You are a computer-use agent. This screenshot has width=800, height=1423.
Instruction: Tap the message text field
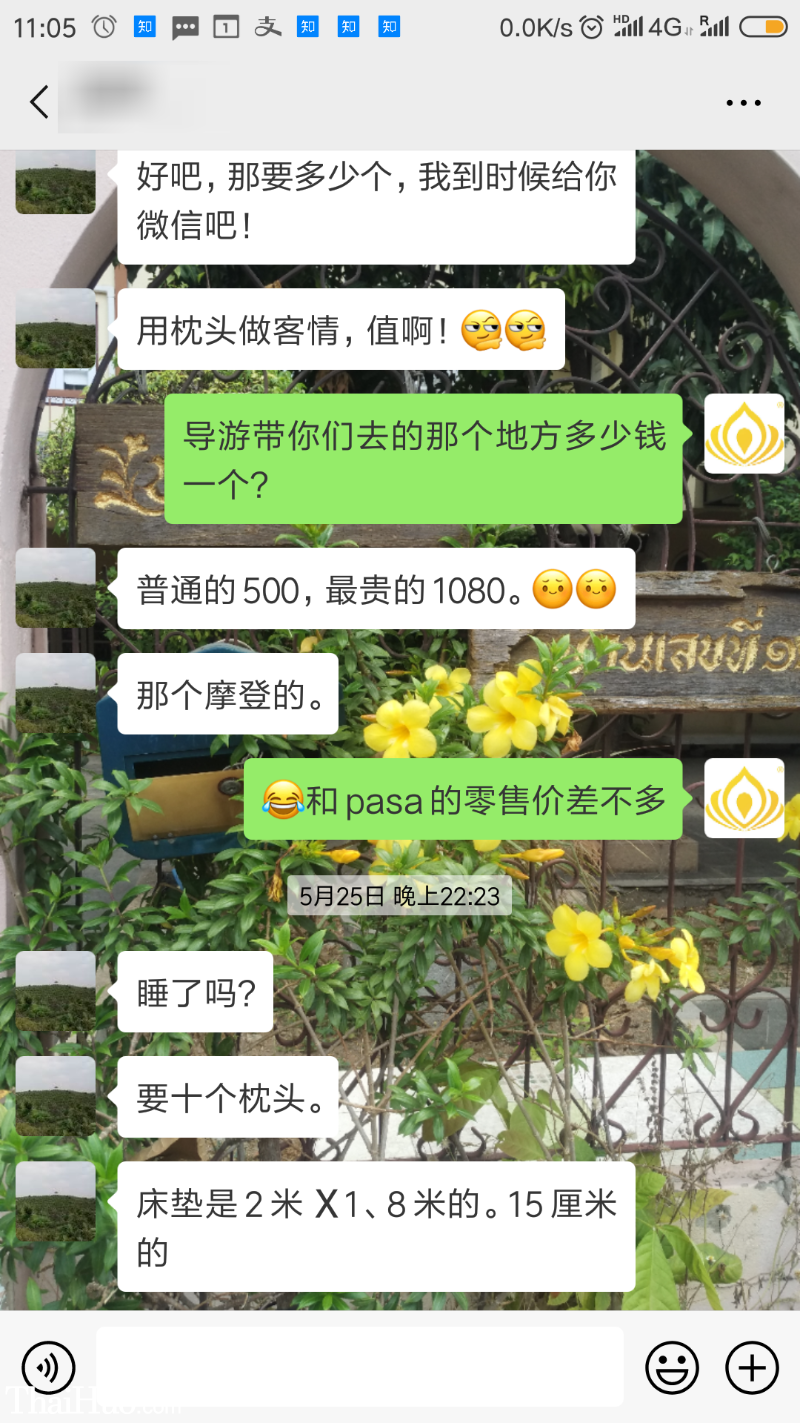click(360, 1366)
